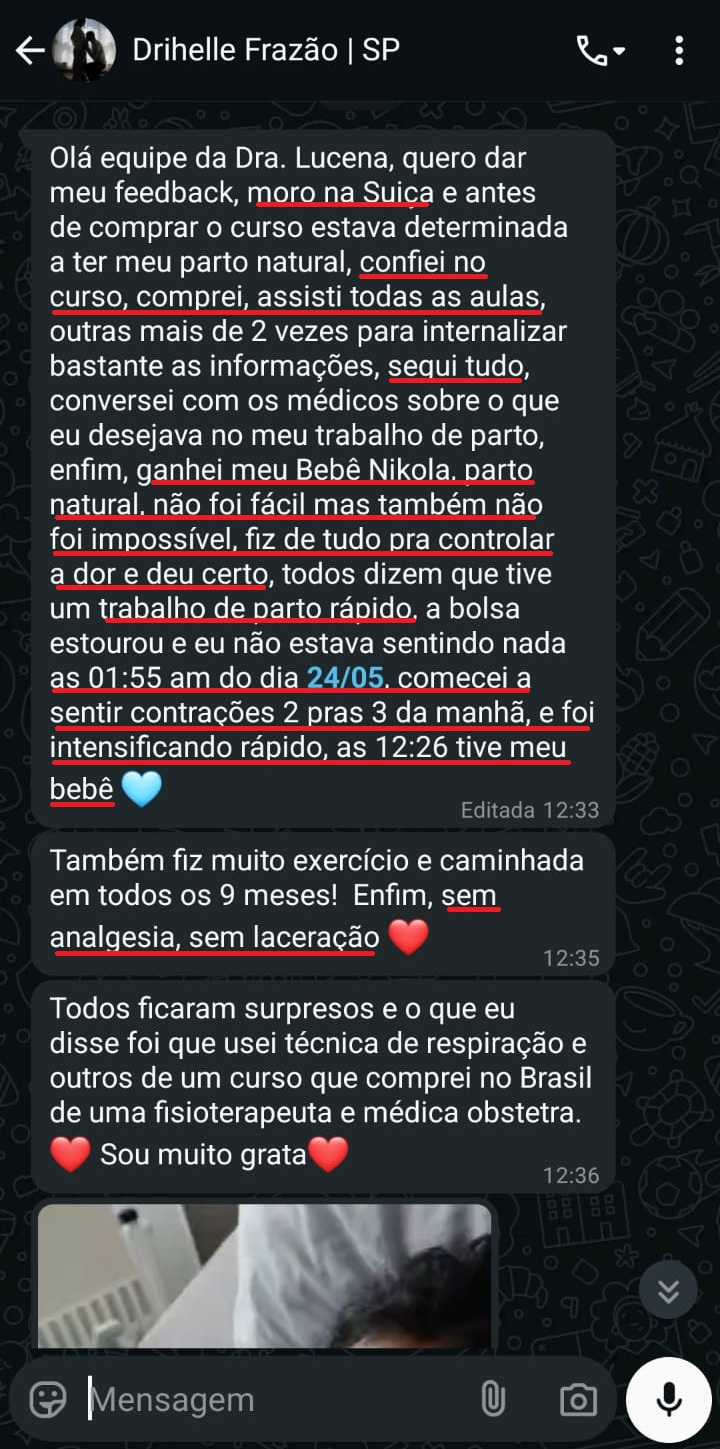Viewport: 720px width, 1449px height.
Task: Tap the voice message microphone
Action: point(669,1399)
